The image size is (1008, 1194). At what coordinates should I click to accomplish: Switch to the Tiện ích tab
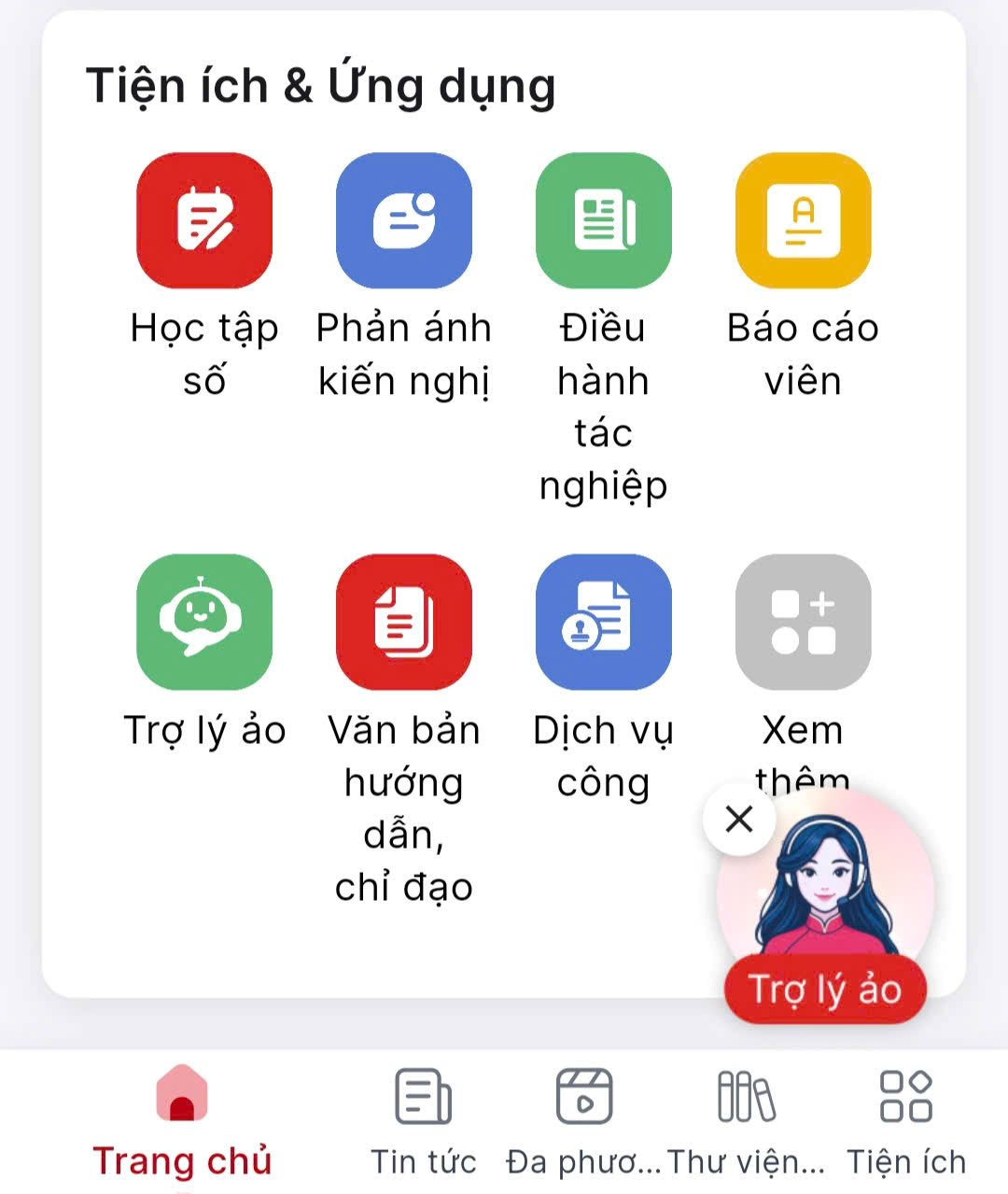click(x=906, y=1120)
